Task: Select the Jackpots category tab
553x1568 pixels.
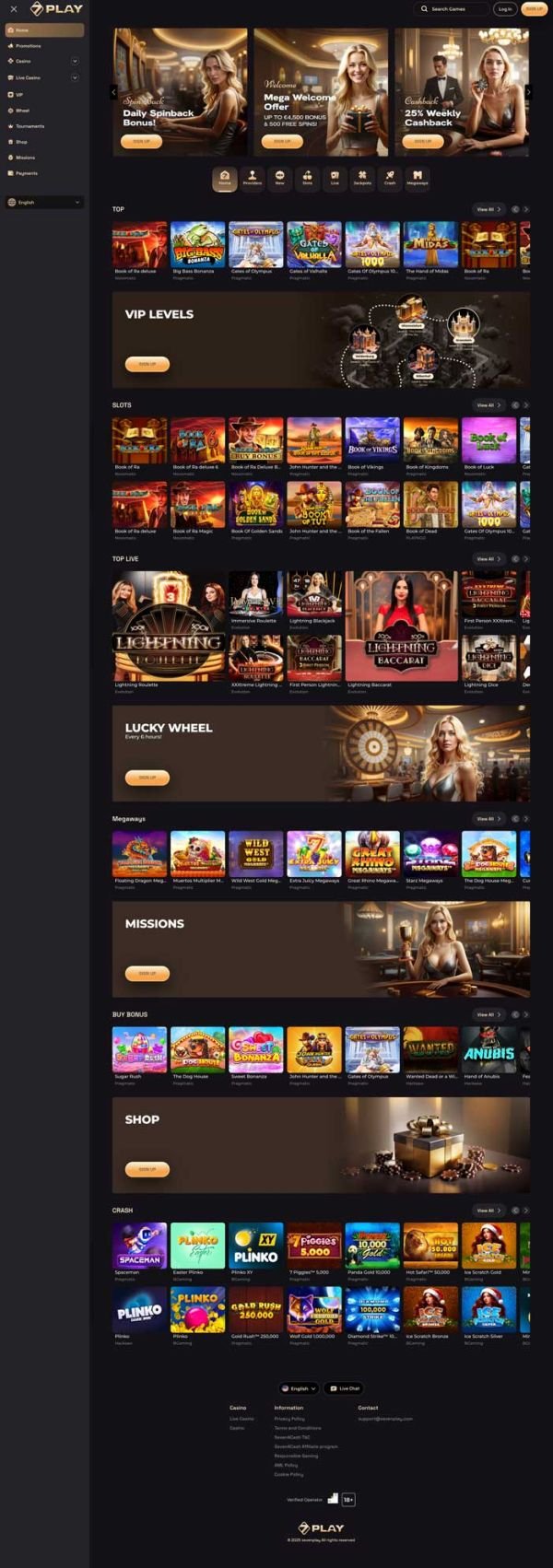Action: pos(362,178)
